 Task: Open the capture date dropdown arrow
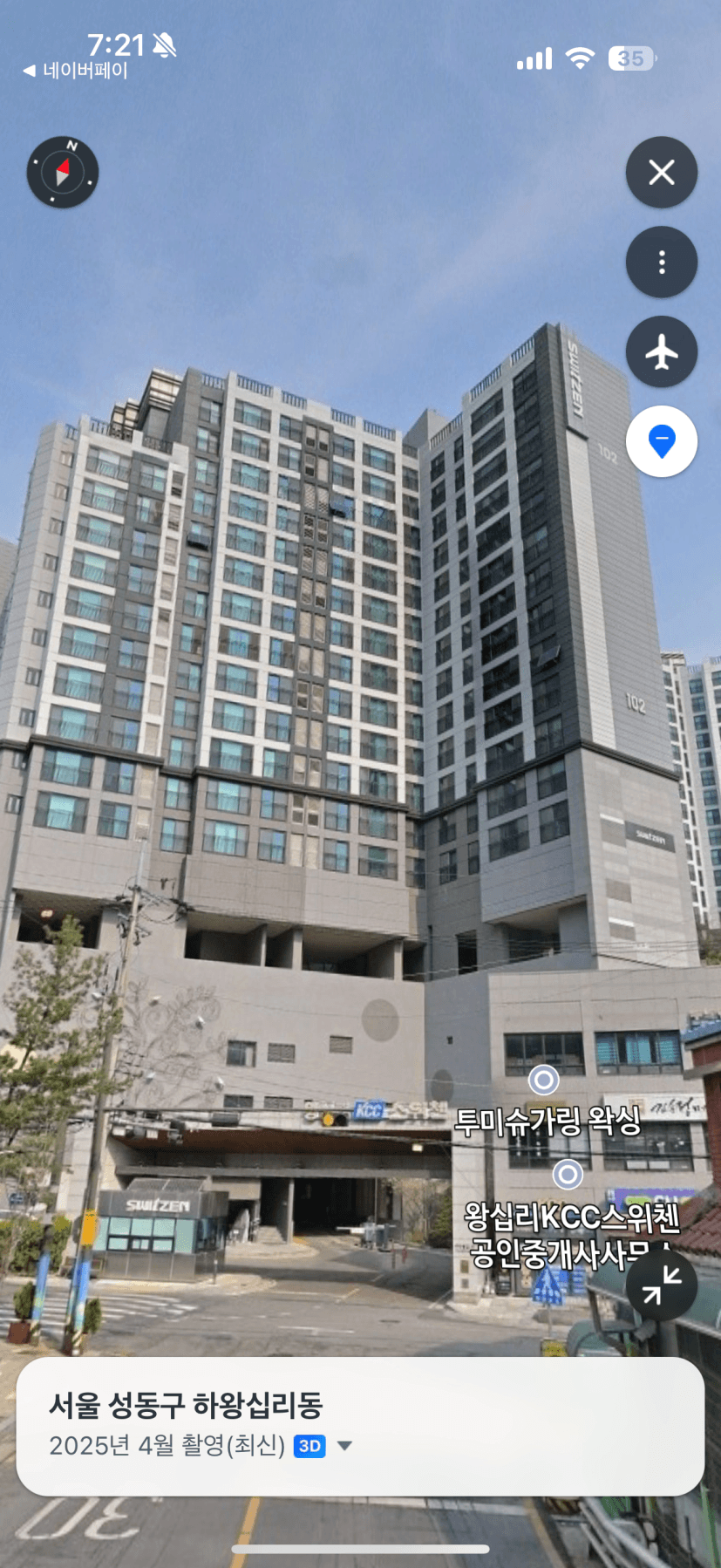[345, 1446]
